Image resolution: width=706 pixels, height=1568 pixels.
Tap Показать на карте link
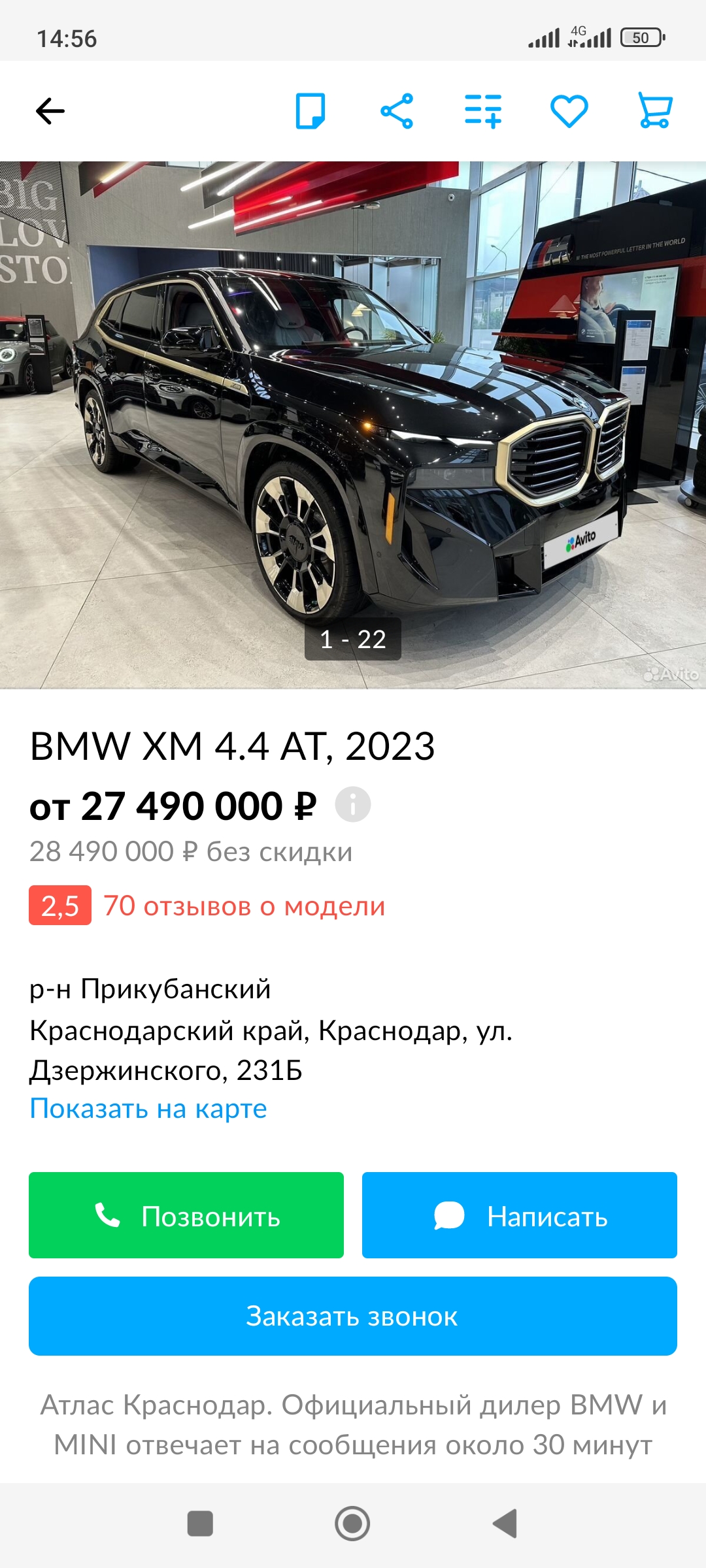pos(148,1109)
